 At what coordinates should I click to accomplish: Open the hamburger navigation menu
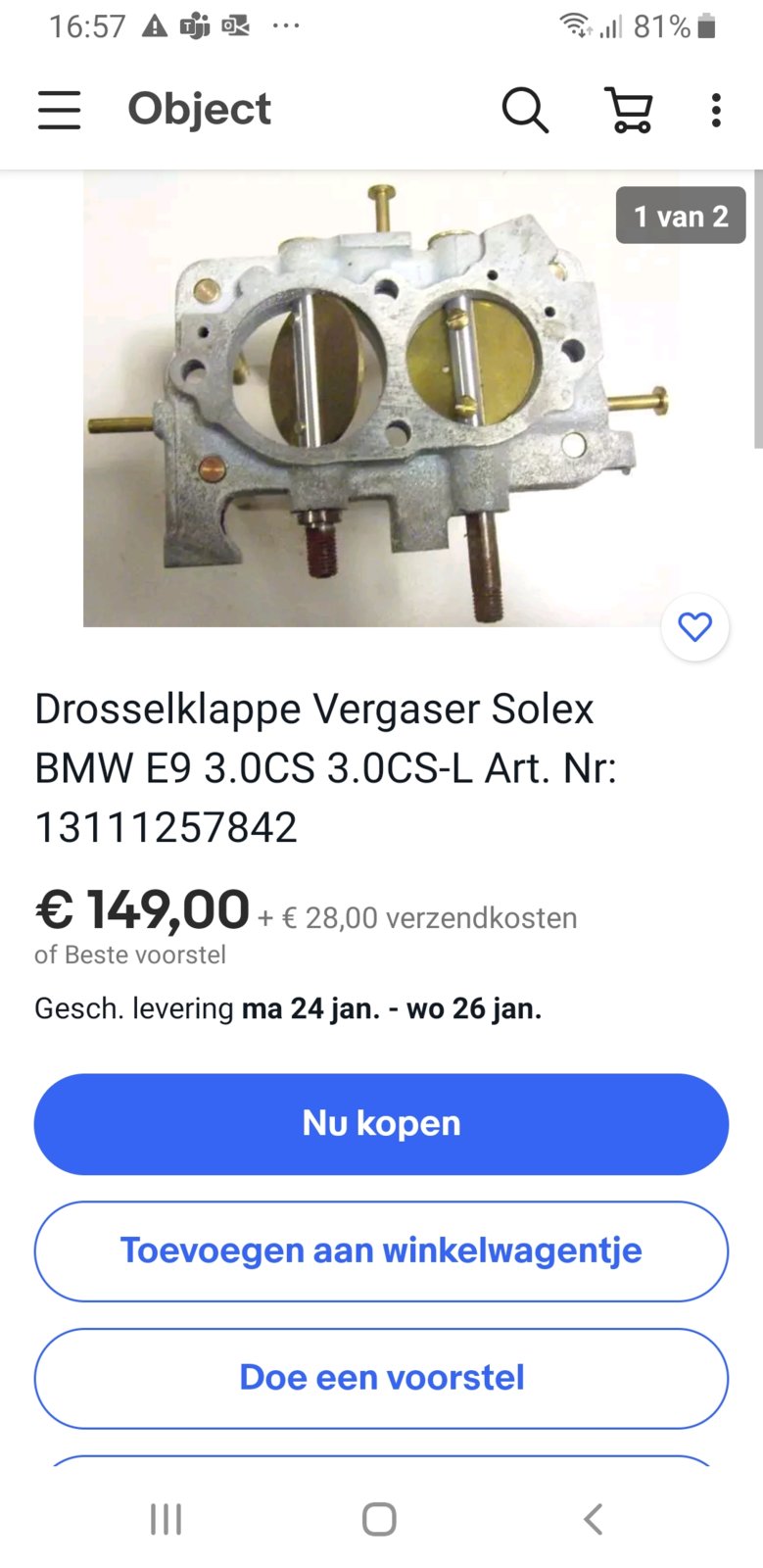[60, 110]
